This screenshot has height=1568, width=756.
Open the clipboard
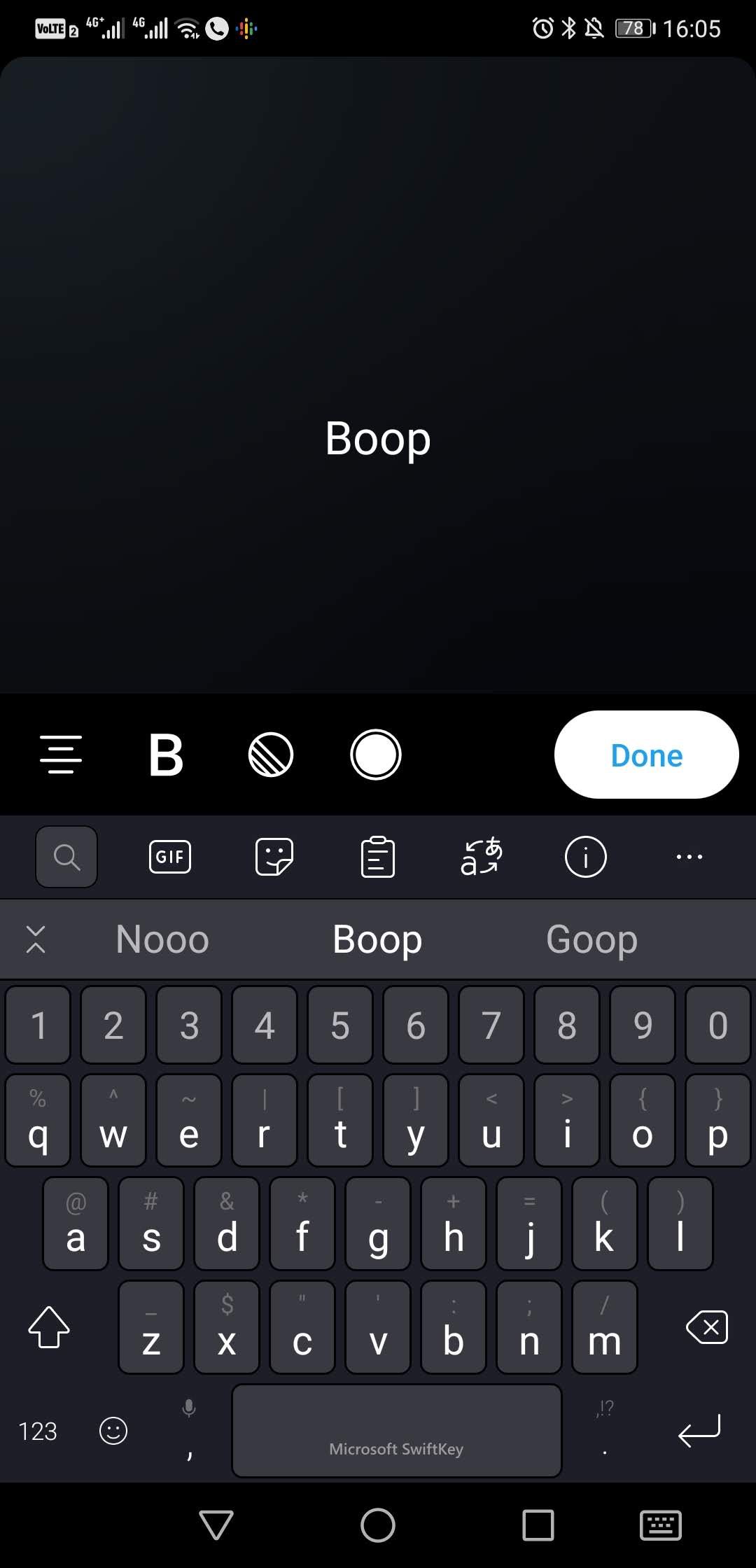pyautogui.click(x=377, y=857)
